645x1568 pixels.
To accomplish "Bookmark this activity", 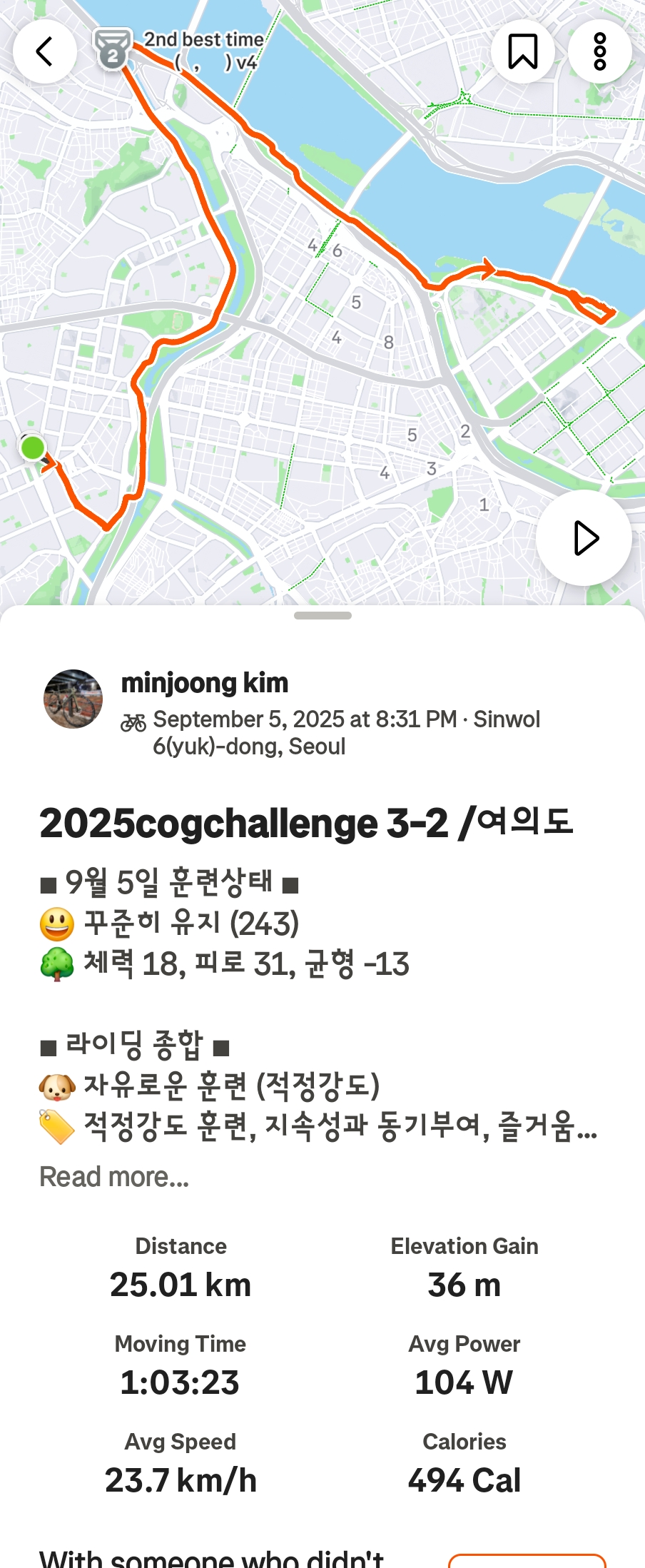I will pyautogui.click(x=523, y=51).
